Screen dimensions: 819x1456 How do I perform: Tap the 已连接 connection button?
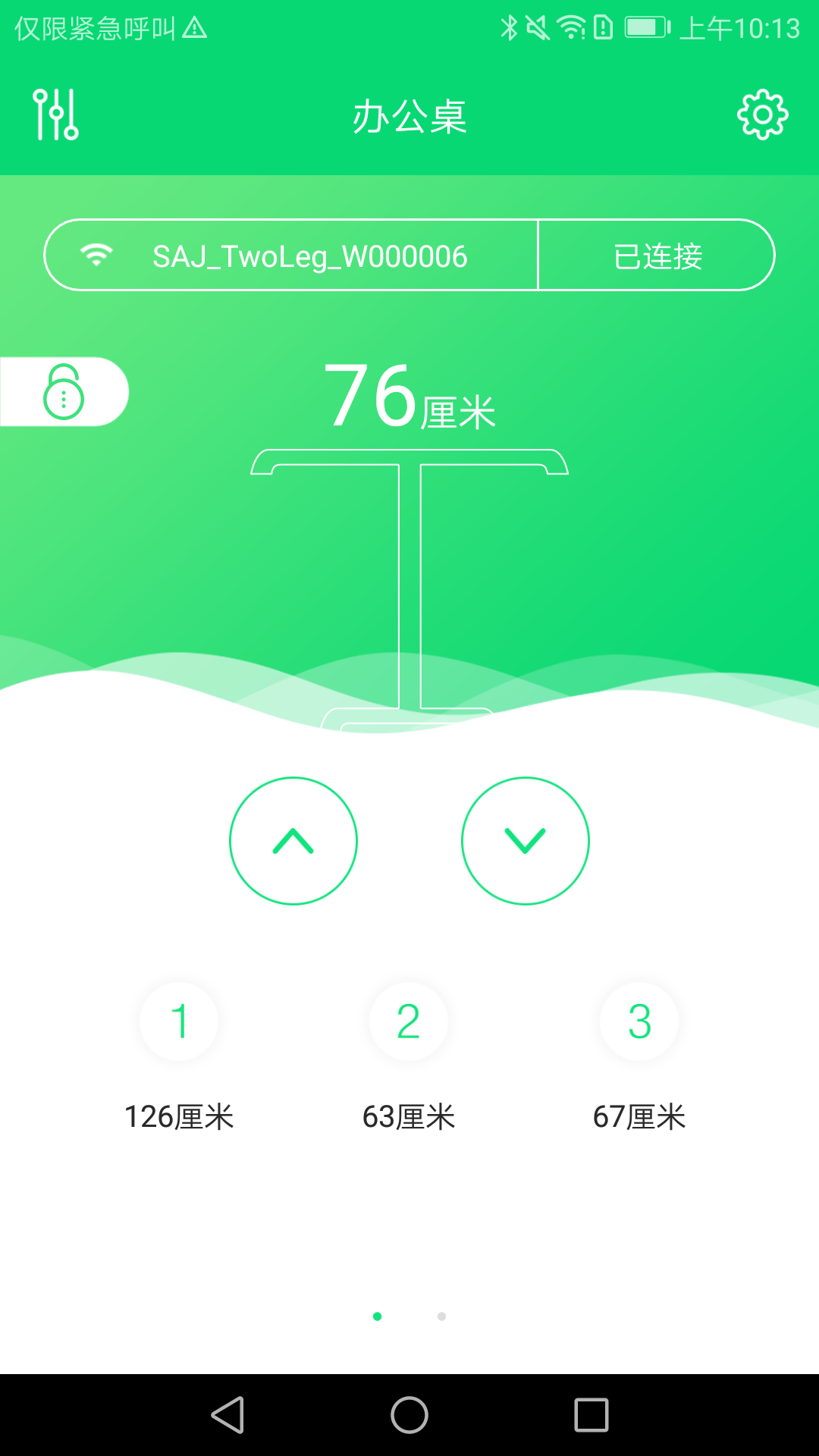[657, 256]
